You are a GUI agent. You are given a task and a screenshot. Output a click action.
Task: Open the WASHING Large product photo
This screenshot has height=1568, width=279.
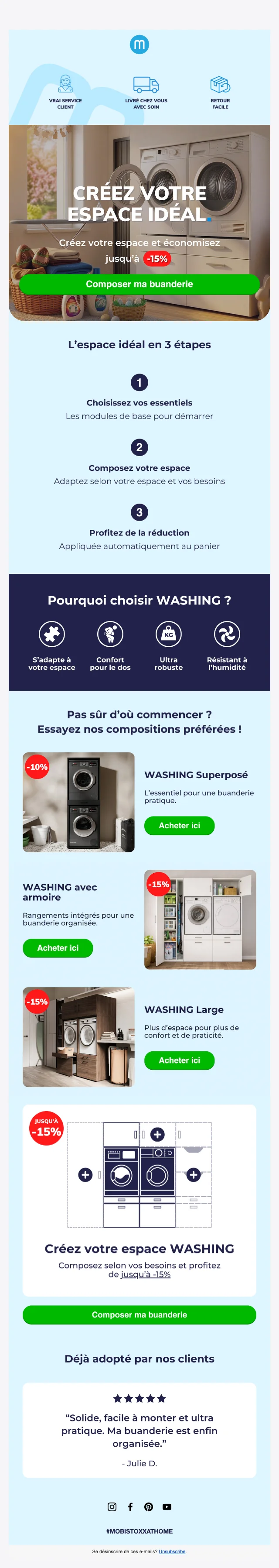[78, 1037]
